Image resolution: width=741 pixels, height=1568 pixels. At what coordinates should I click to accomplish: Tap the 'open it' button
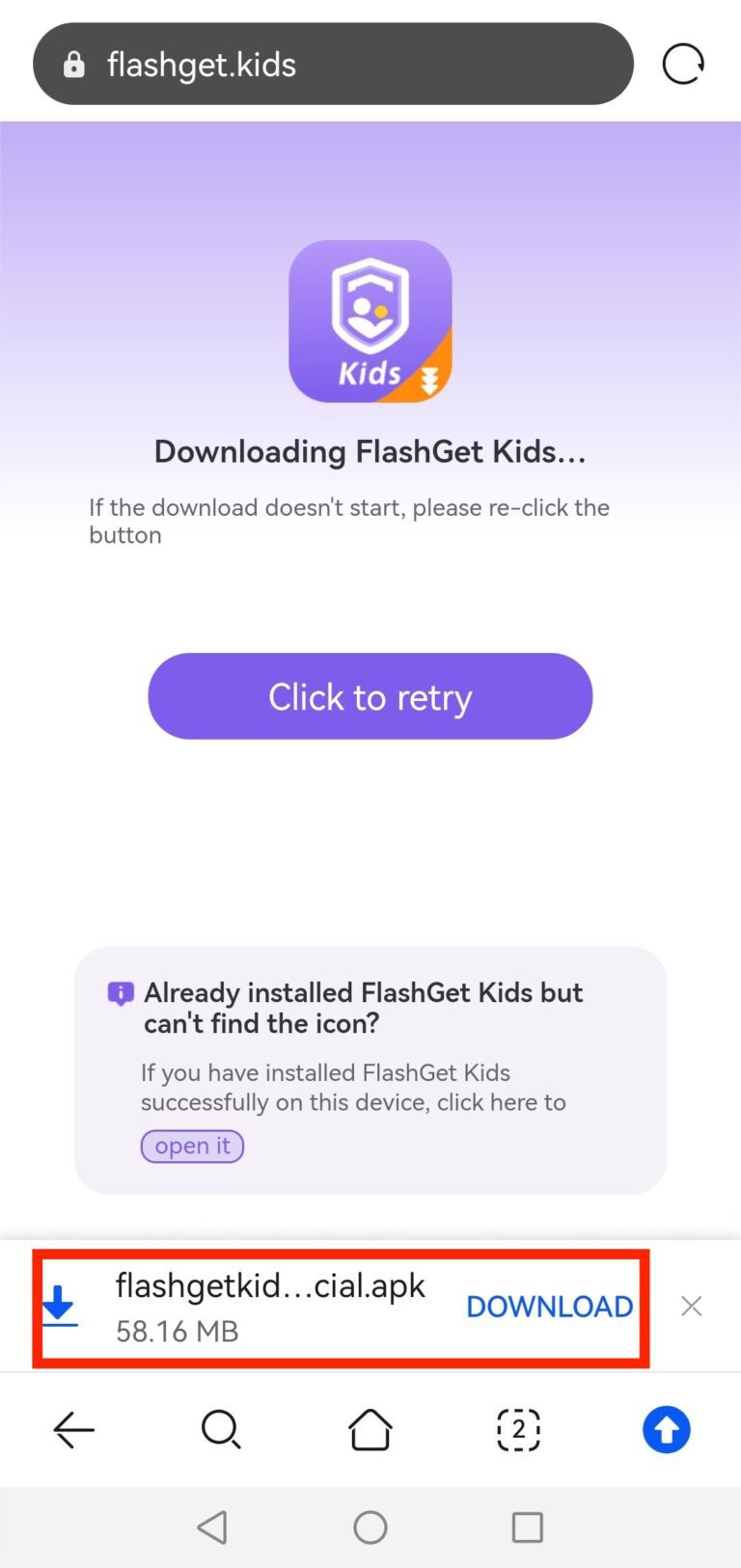click(x=192, y=1146)
